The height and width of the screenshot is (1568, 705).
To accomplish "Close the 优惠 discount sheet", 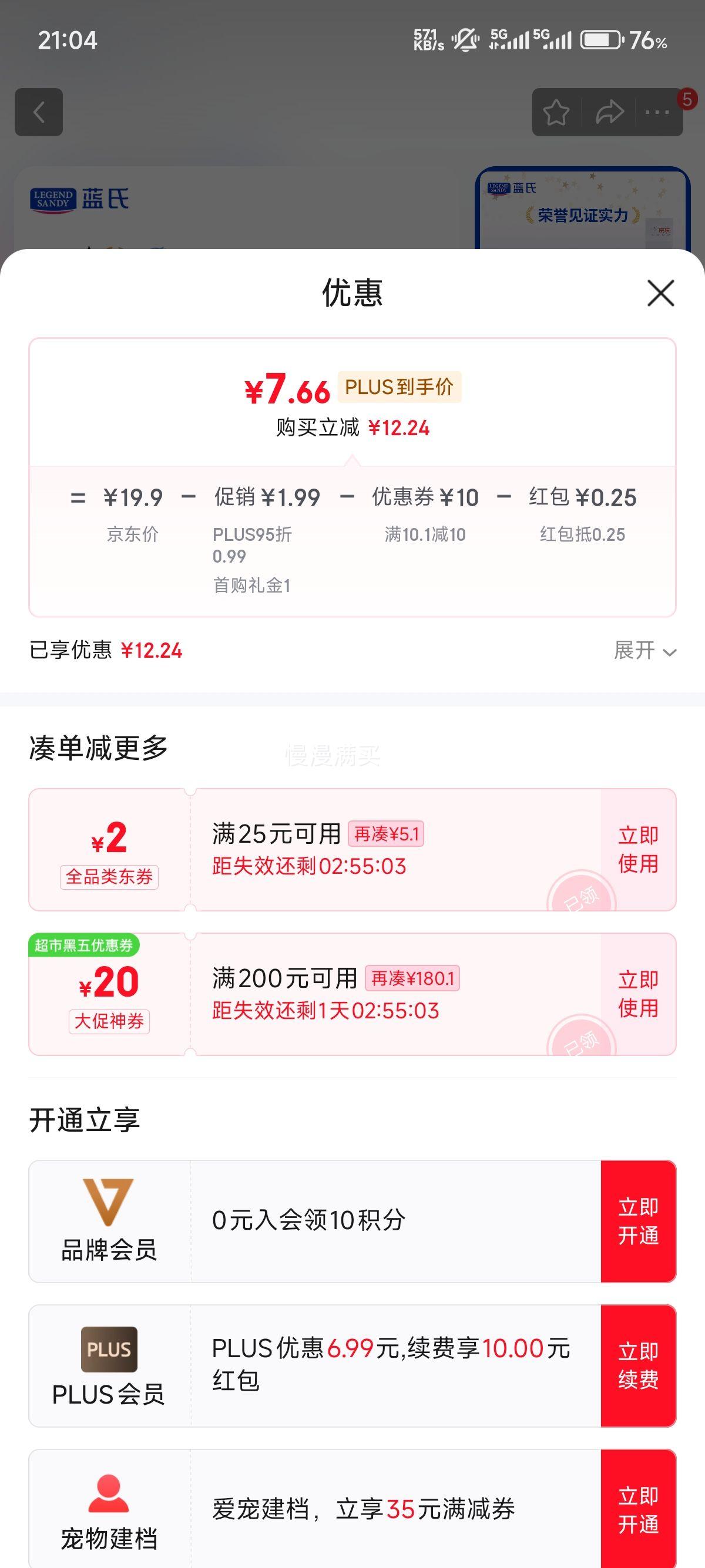I will click(x=660, y=294).
